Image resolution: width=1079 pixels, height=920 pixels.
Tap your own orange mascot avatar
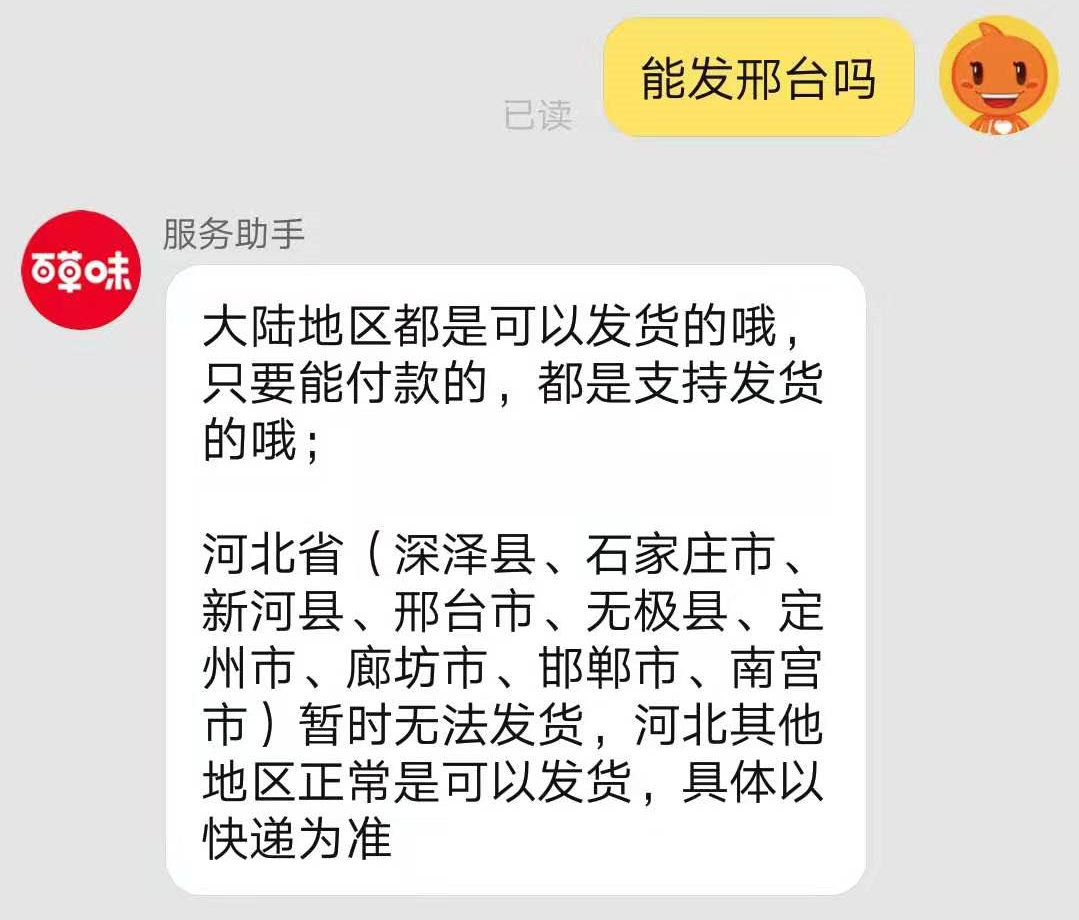point(998,74)
